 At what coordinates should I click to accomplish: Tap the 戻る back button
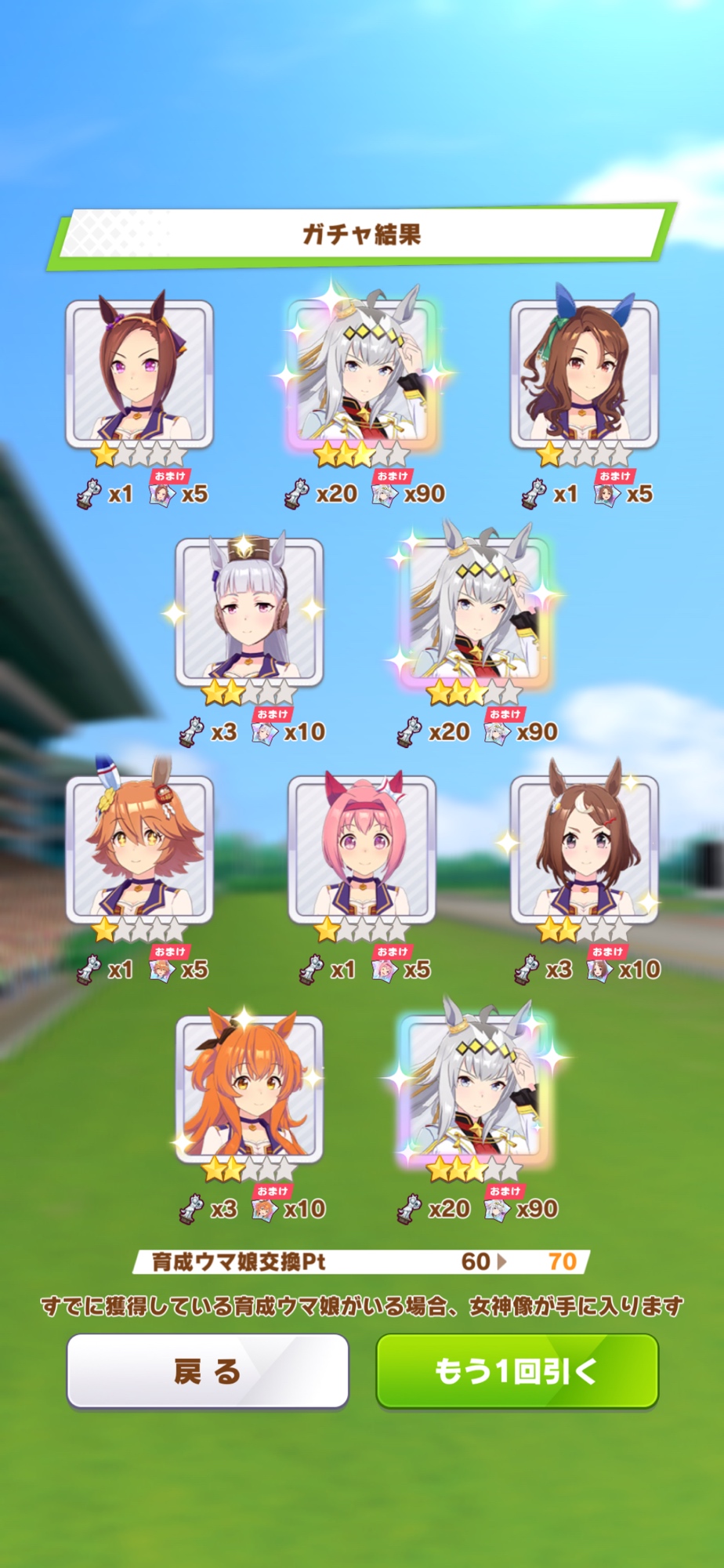coord(208,1371)
